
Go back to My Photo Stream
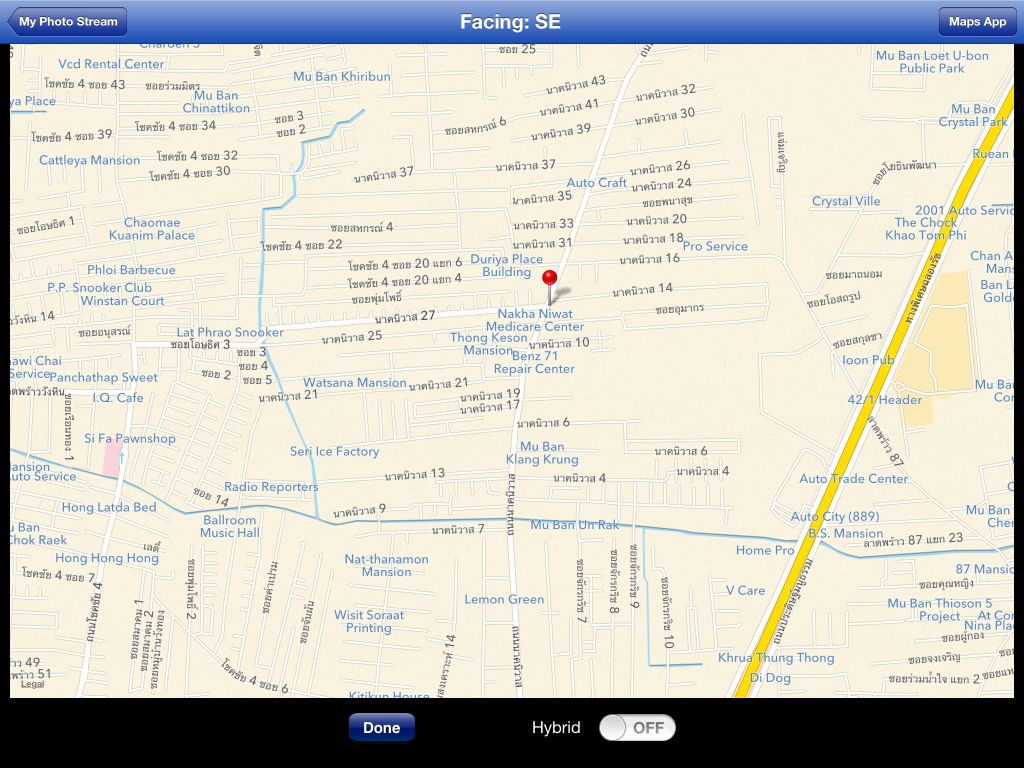(67, 21)
